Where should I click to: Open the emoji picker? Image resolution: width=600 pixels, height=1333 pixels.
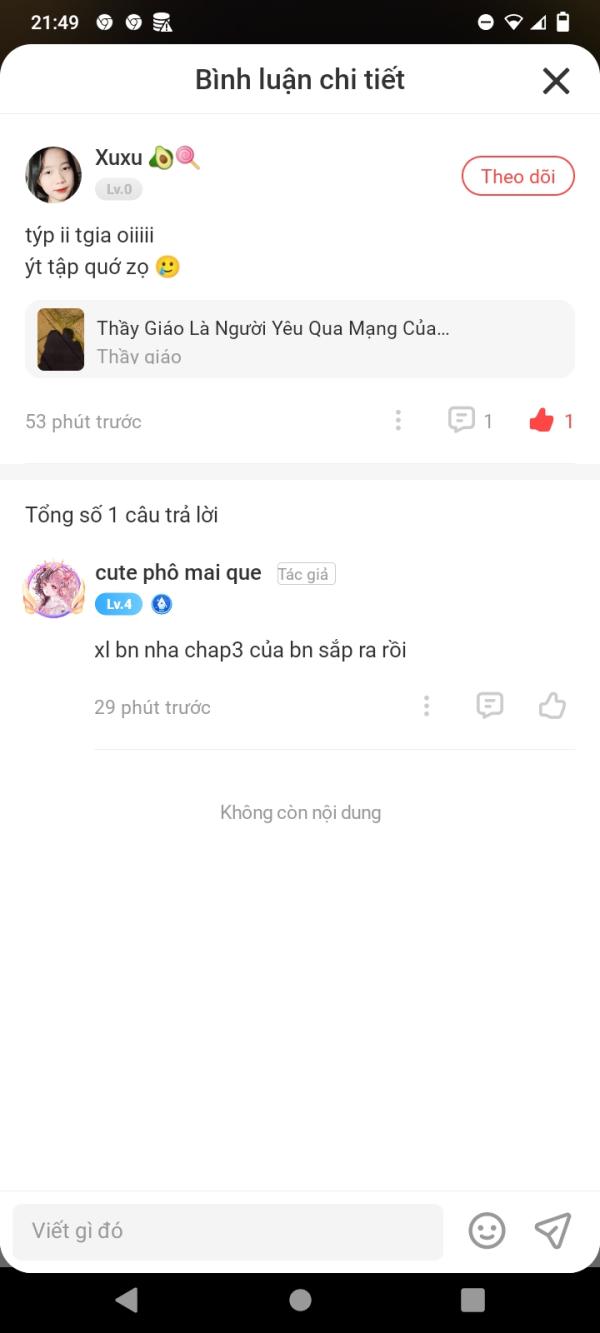point(487,1231)
